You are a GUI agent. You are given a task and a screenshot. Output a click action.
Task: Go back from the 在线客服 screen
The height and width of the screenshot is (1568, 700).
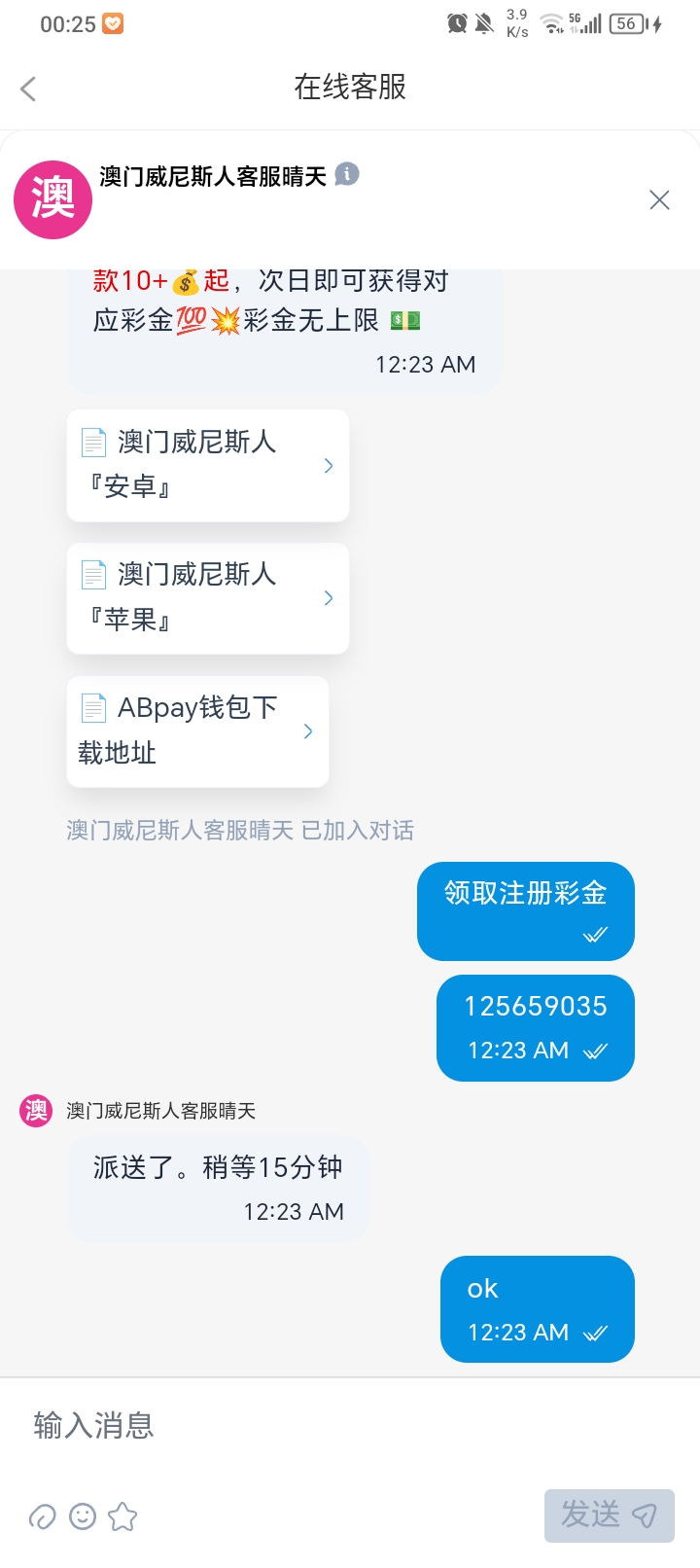tap(28, 89)
